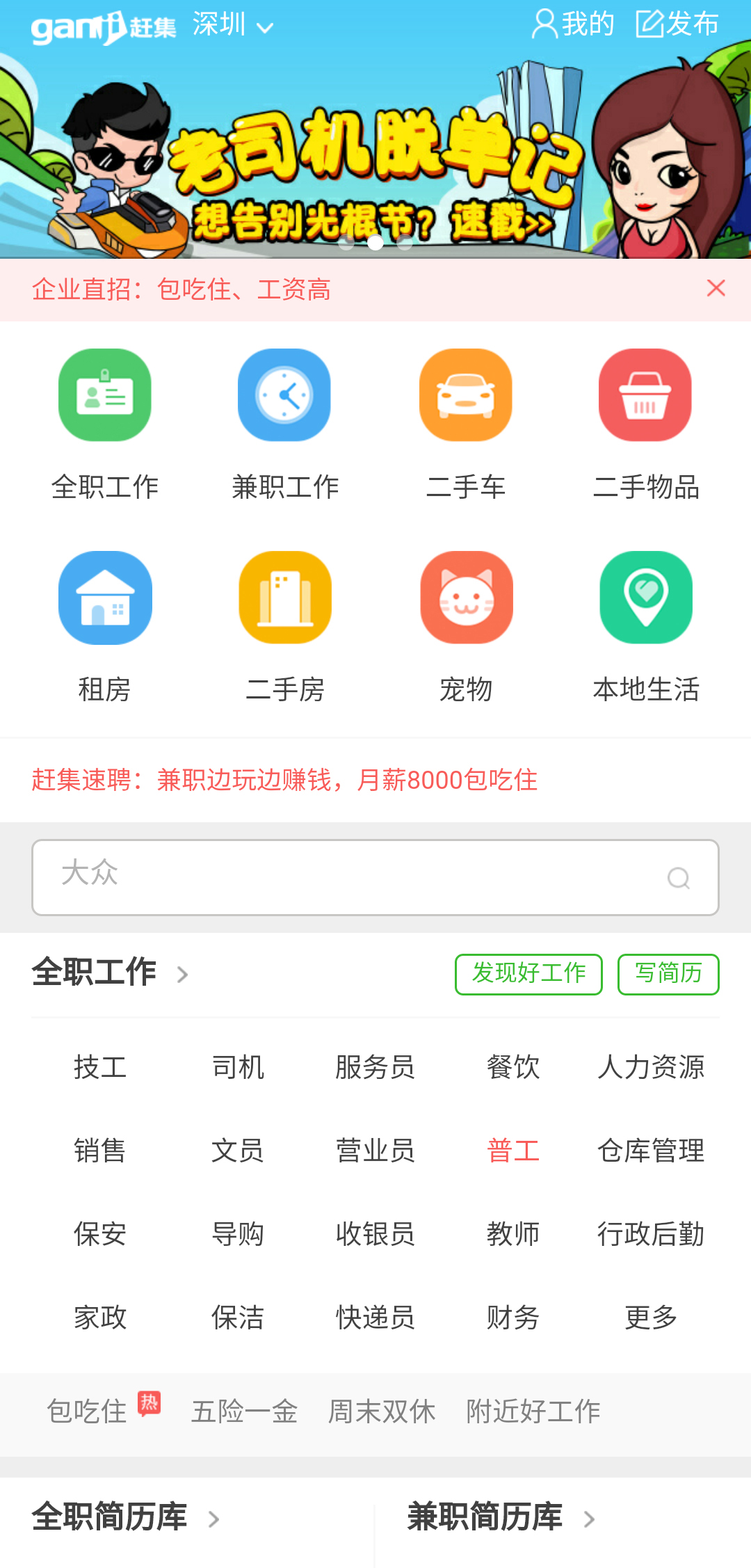This screenshot has width=751, height=1568.
Task: Tap the 发现好工作 button
Action: click(x=528, y=974)
